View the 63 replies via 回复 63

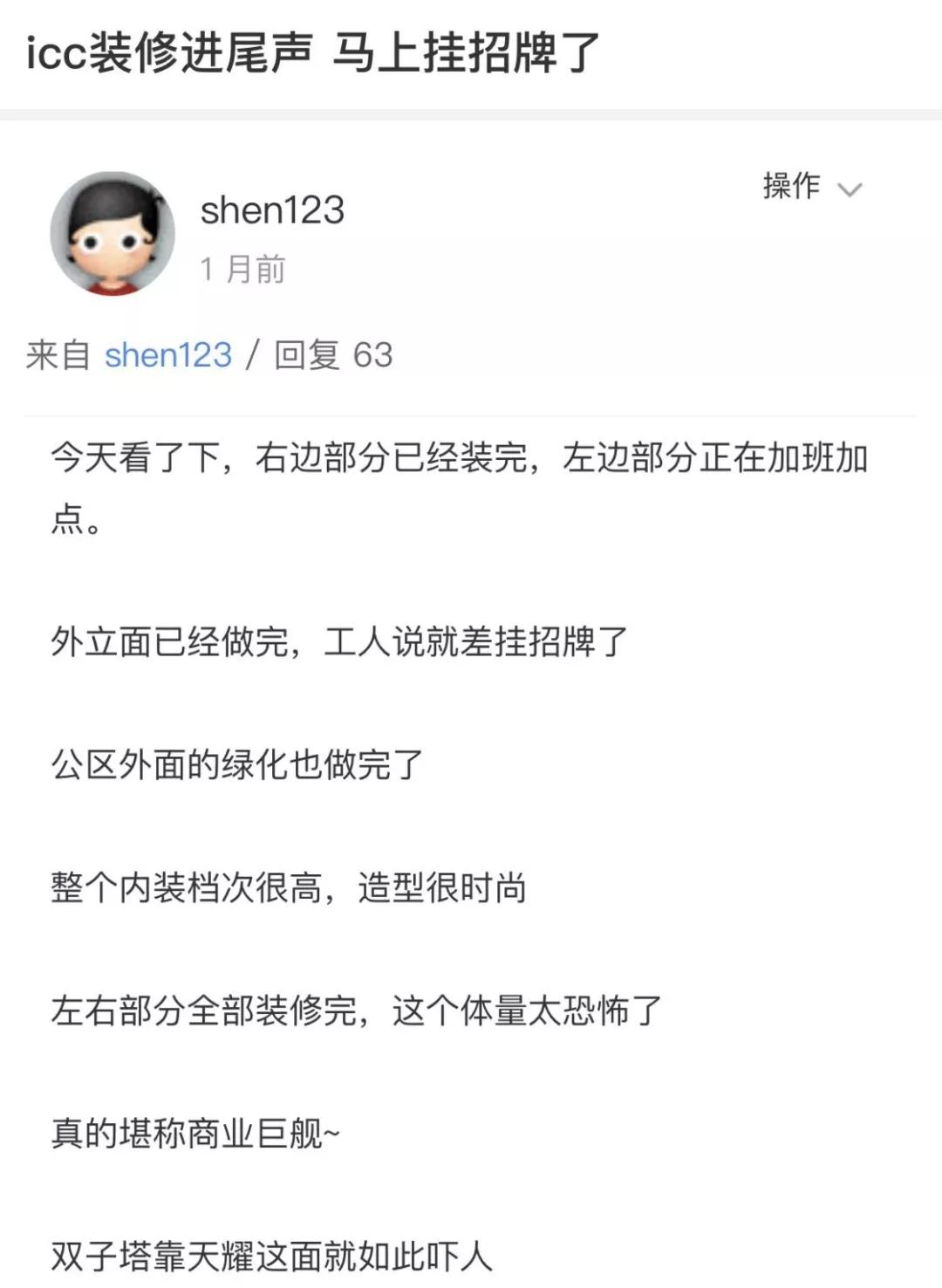coord(333,354)
